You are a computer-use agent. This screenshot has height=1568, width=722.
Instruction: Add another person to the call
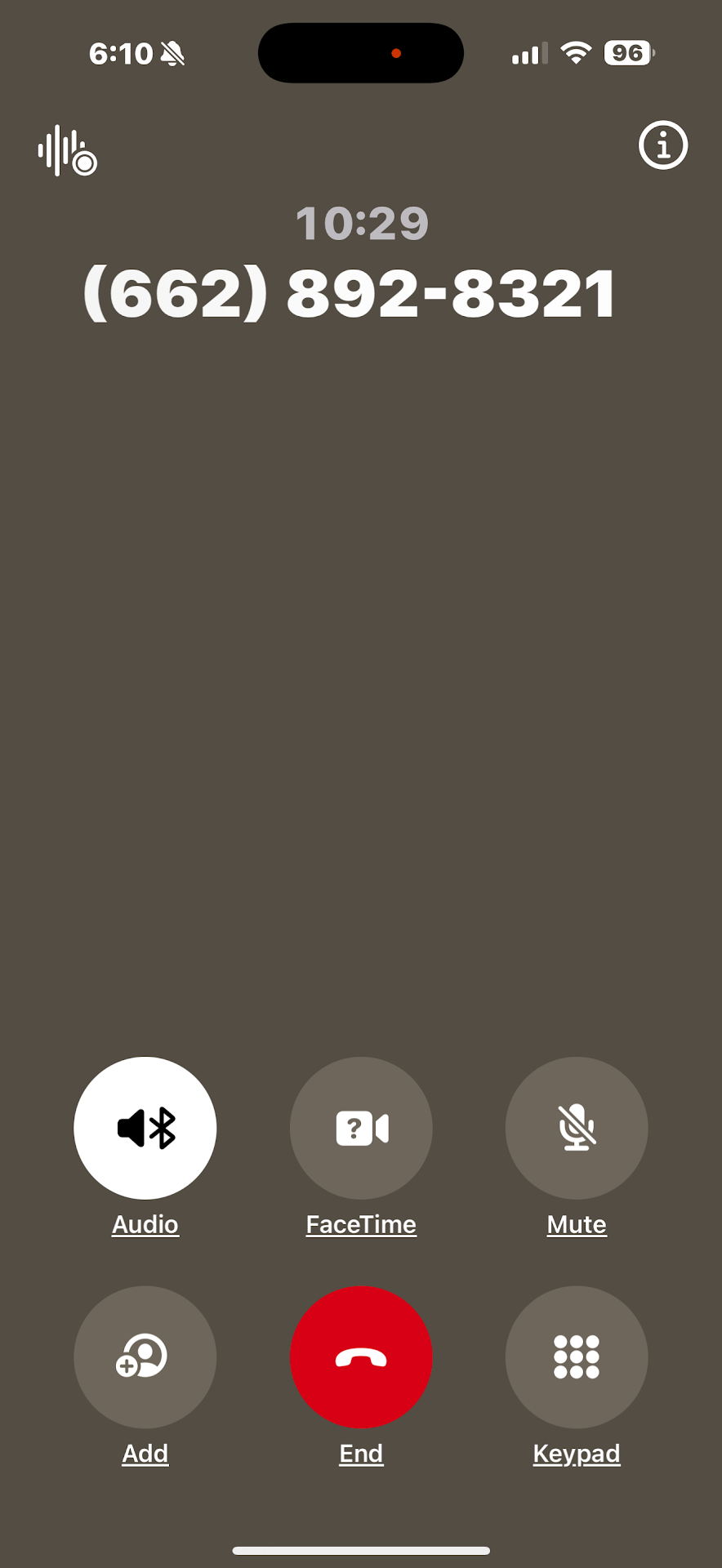coord(145,1356)
